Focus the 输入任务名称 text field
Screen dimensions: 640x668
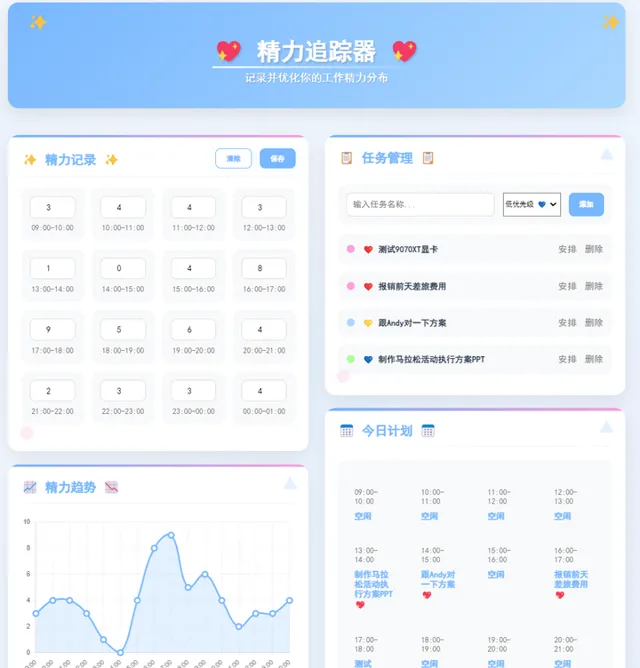pyautogui.click(x=420, y=204)
